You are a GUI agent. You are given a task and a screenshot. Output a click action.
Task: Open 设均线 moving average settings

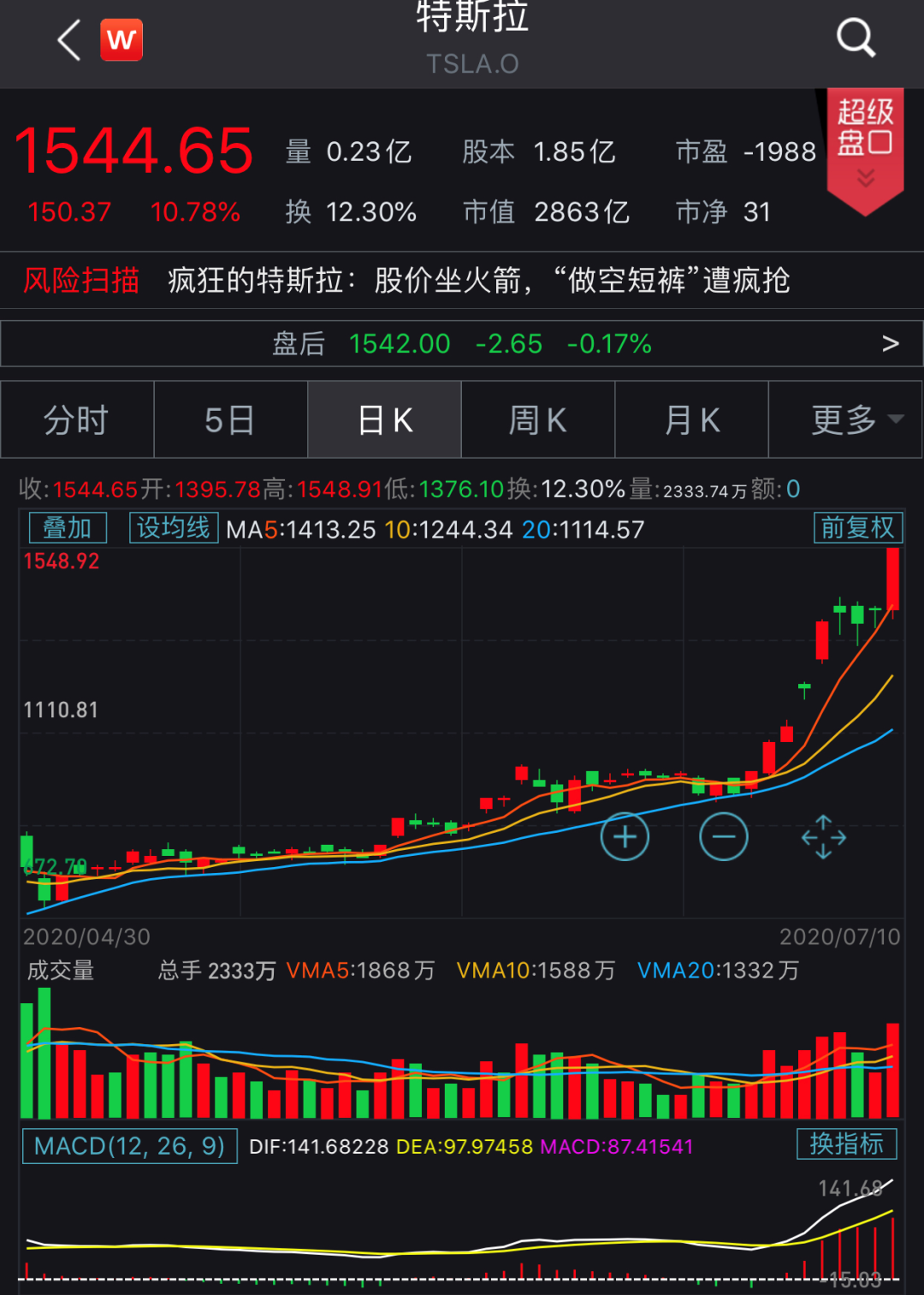(174, 528)
